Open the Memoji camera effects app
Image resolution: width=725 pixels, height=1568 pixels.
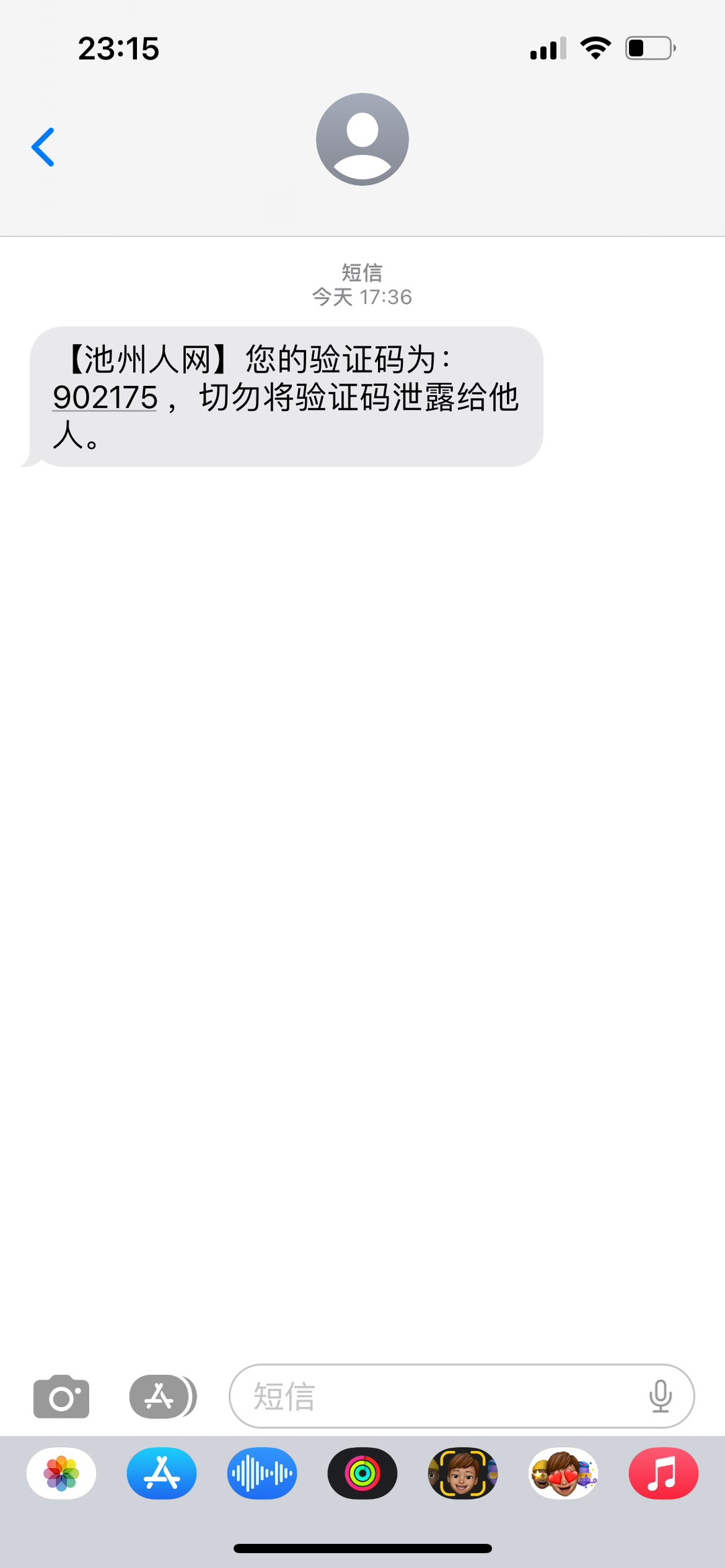[463, 1474]
